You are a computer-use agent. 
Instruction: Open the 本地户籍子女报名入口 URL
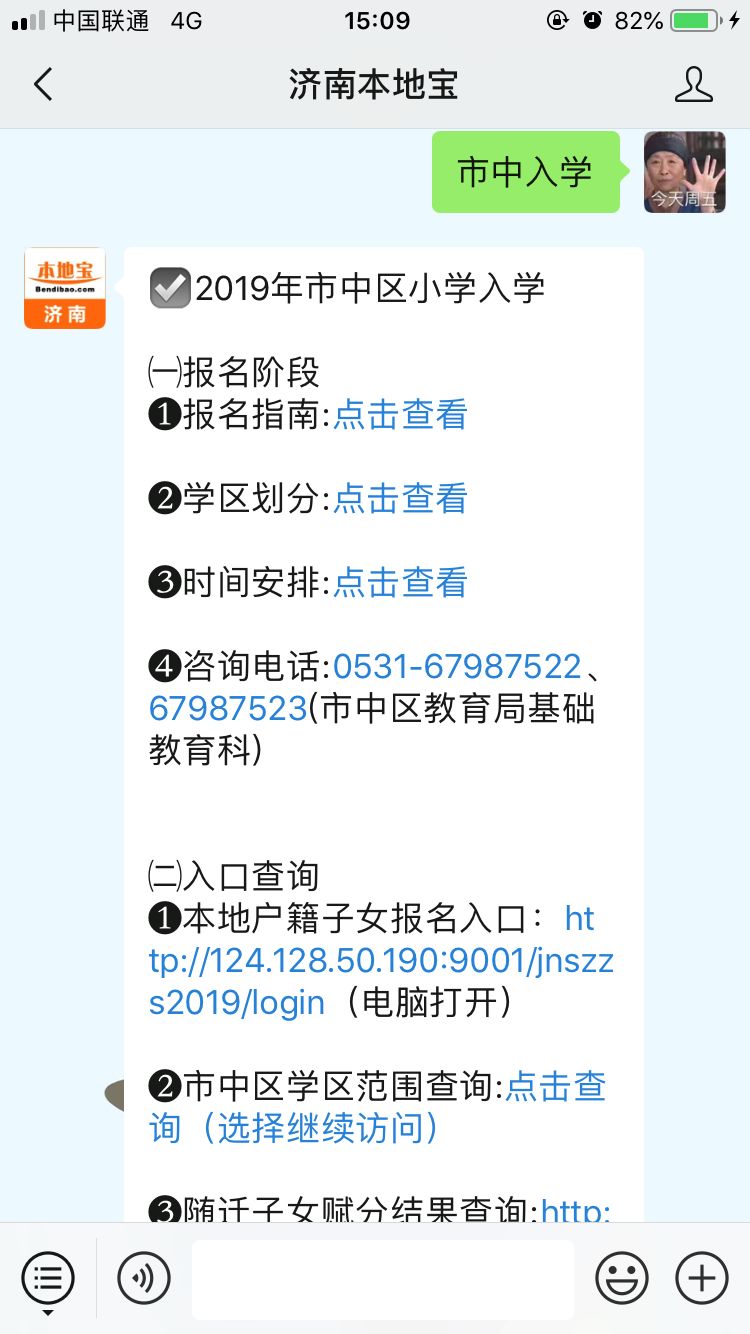[x=381, y=960]
